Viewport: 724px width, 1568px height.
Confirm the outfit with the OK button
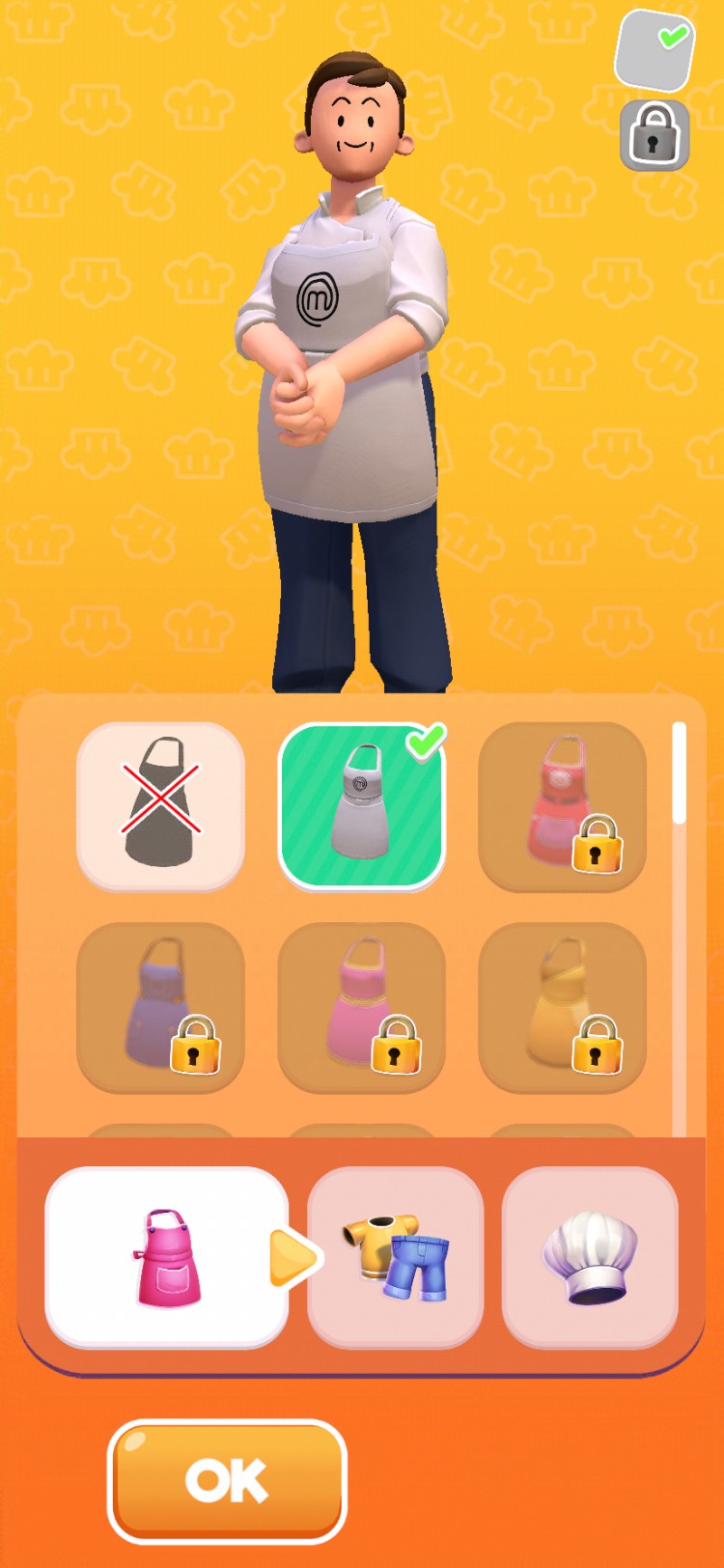227,1481
